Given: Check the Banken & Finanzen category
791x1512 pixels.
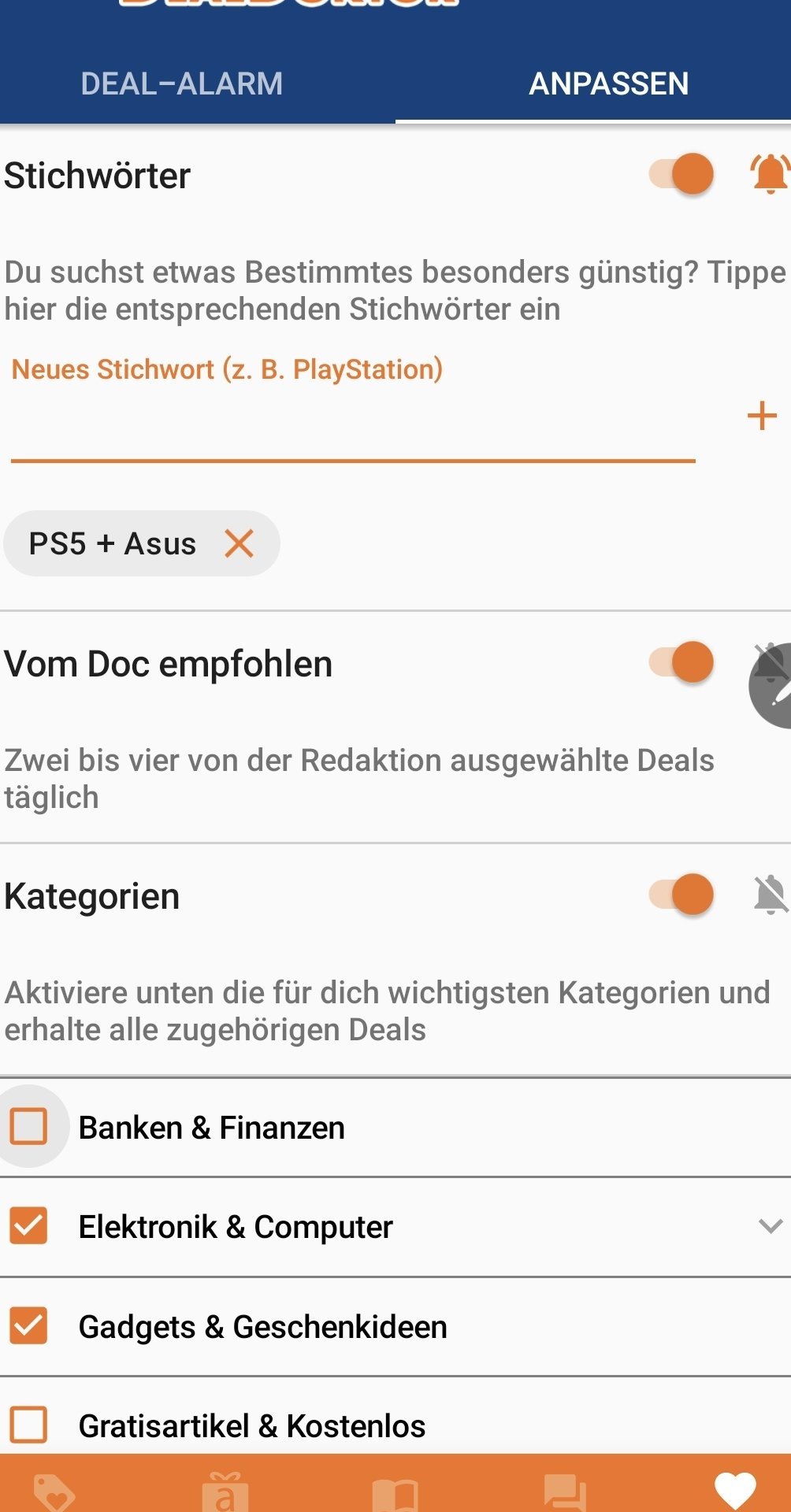Looking at the screenshot, I should point(28,1126).
